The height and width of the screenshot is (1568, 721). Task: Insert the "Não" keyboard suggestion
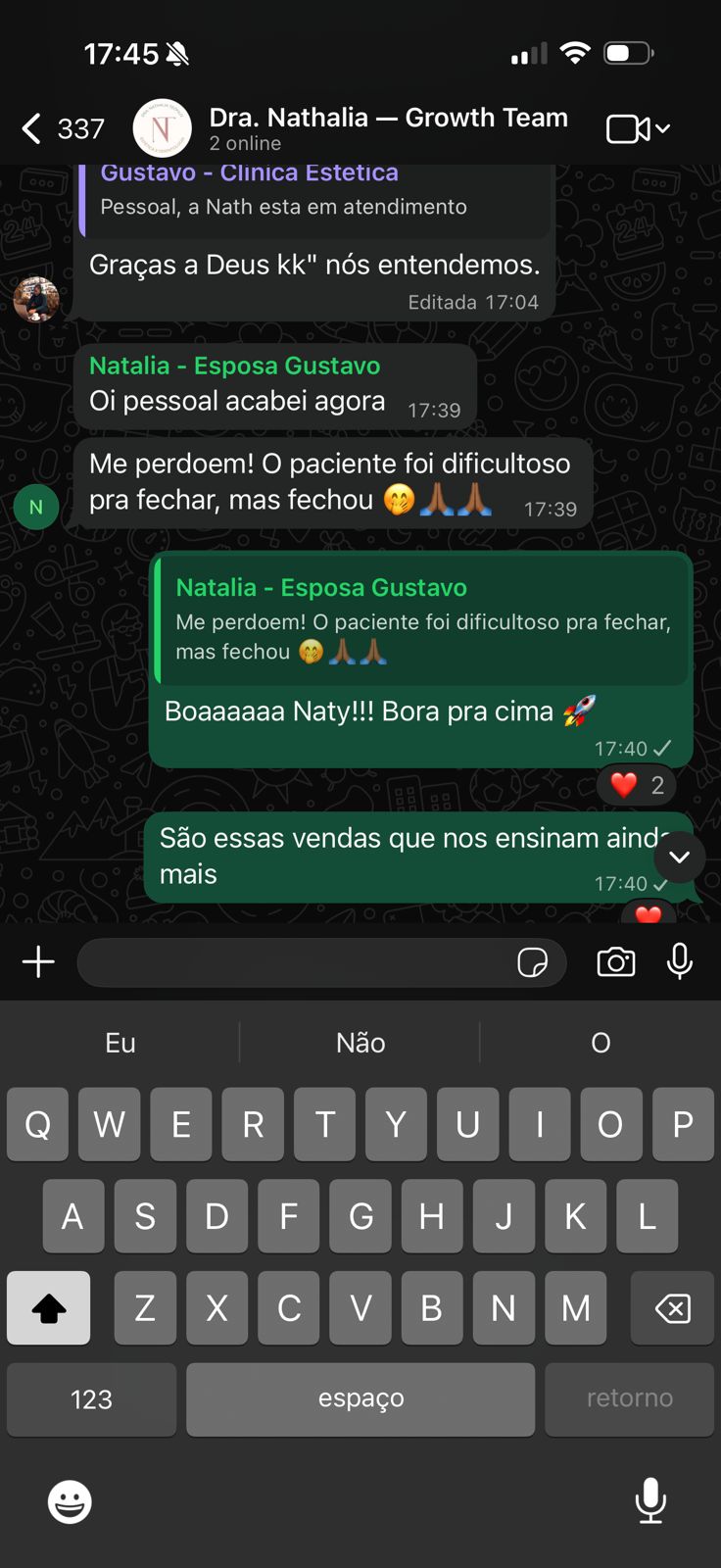(x=360, y=1043)
